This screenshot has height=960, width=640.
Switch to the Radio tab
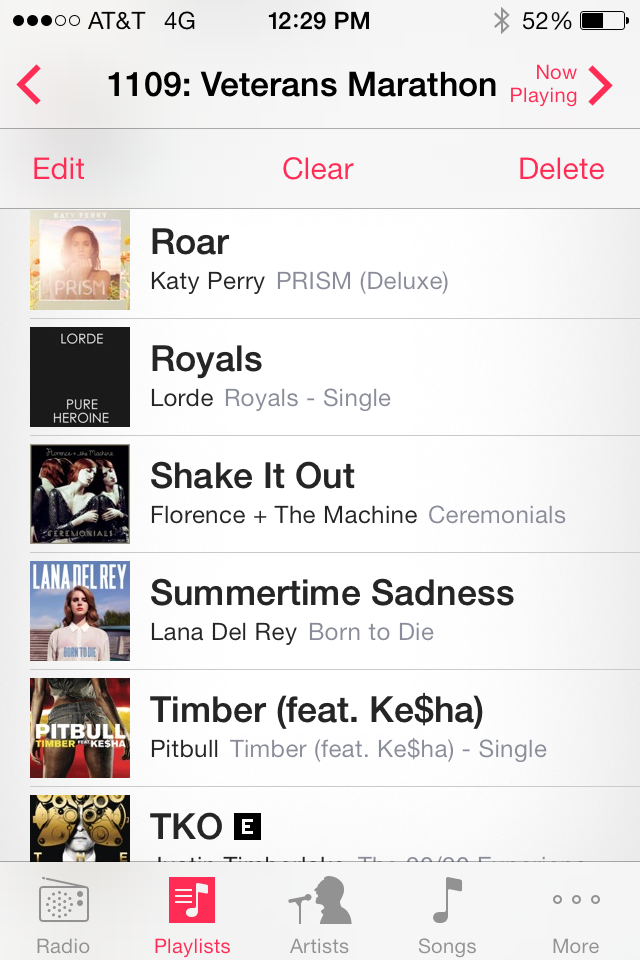point(63,914)
